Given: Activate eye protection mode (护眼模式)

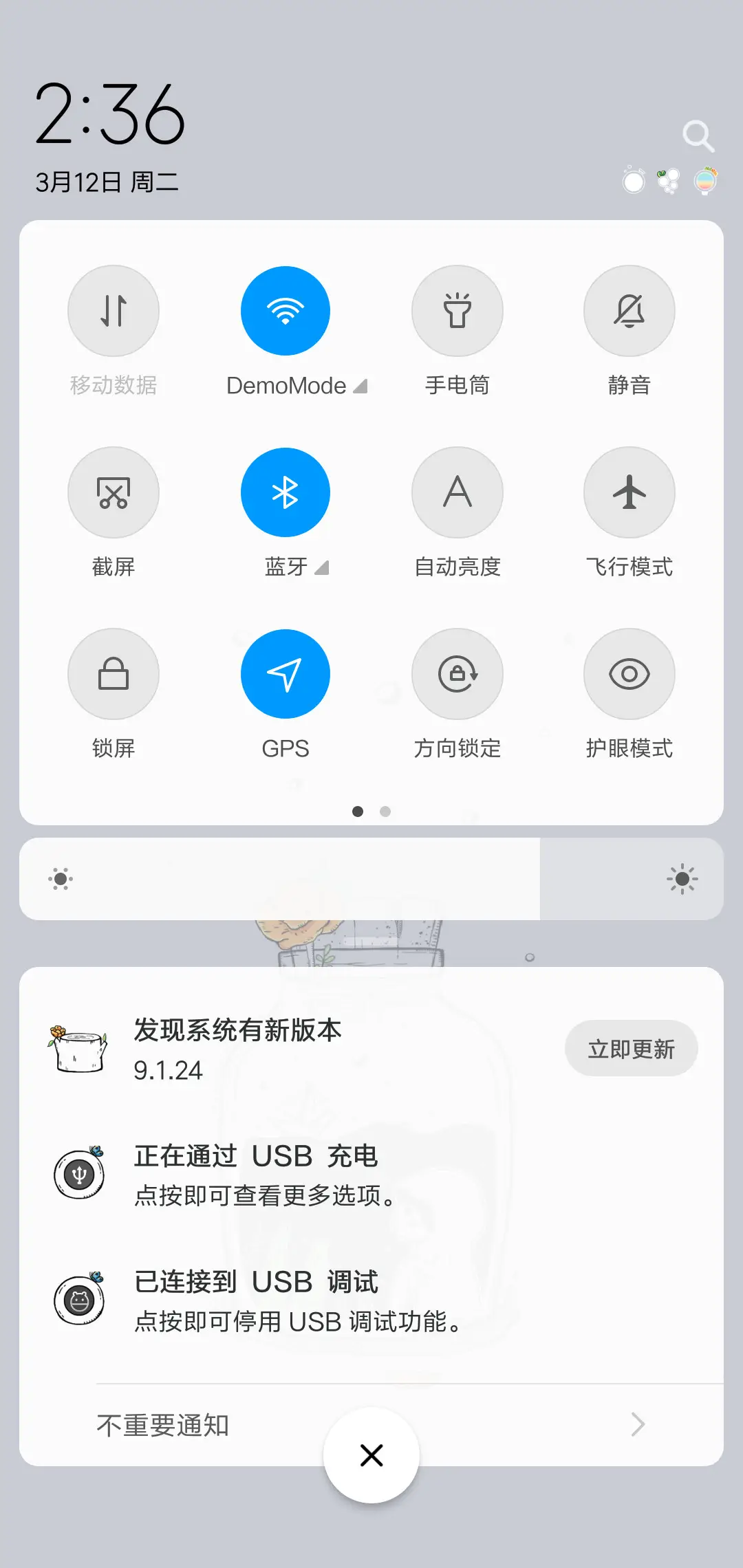Looking at the screenshot, I should 629,674.
